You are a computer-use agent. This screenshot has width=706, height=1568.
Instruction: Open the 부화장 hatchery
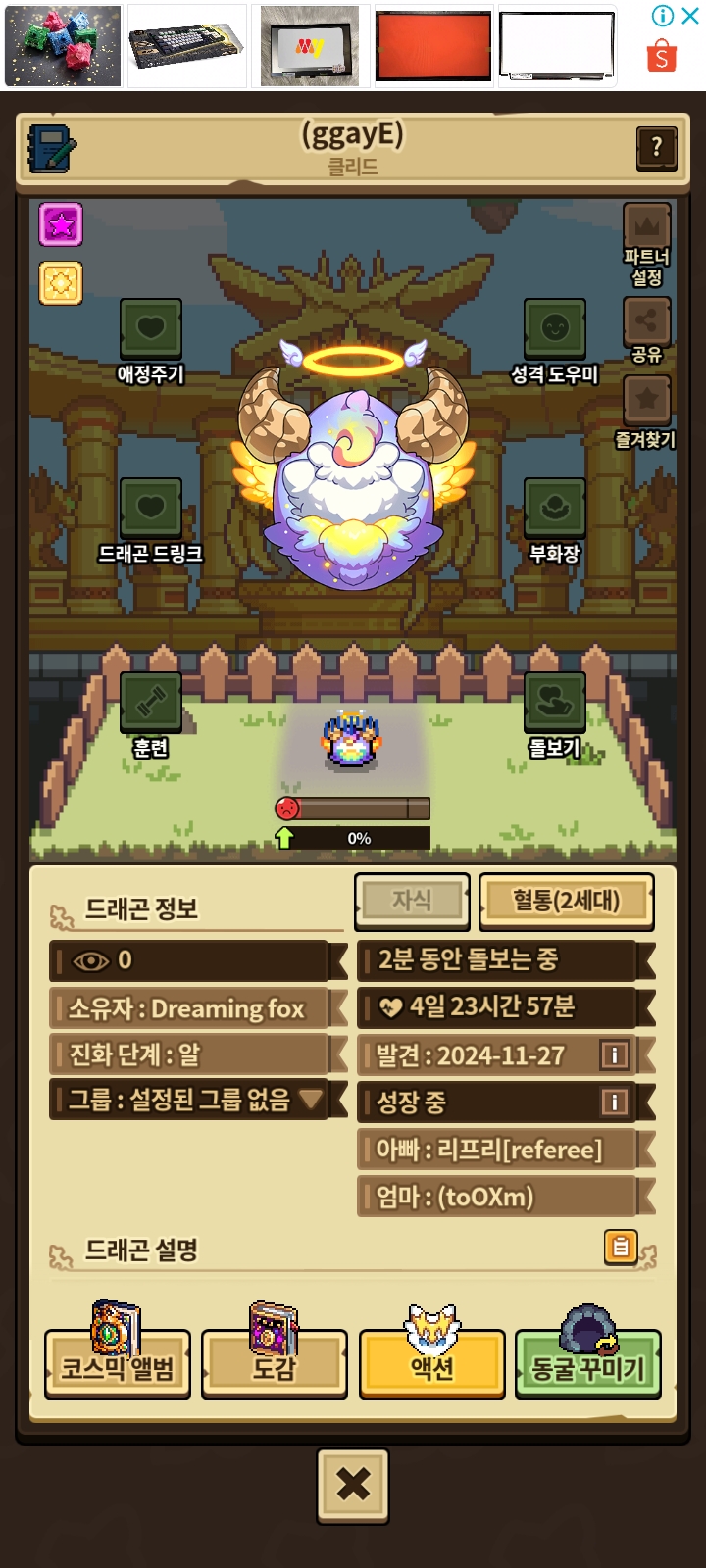(554, 509)
